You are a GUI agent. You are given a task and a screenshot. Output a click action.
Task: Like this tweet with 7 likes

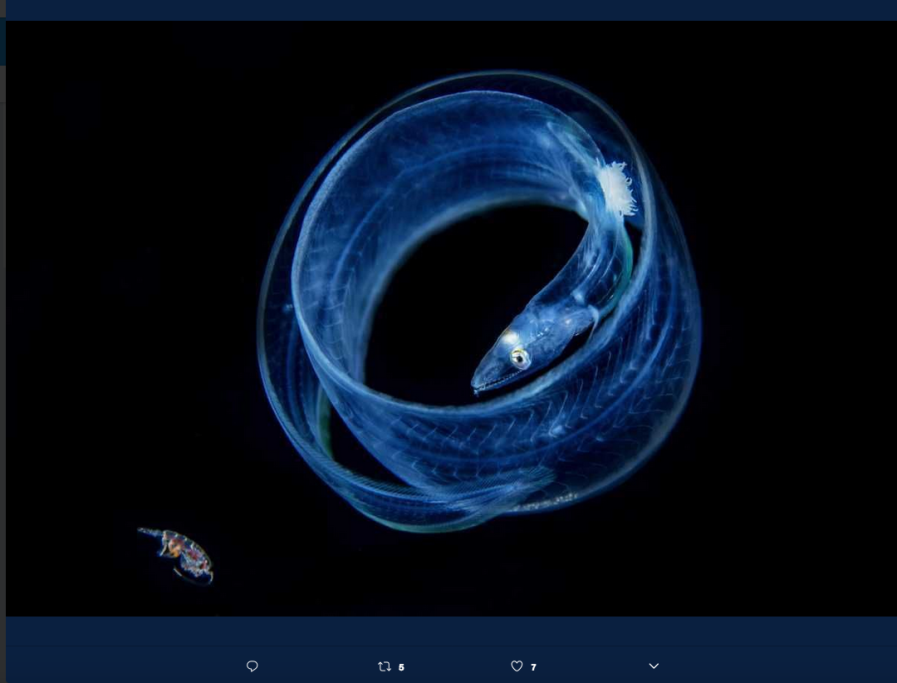click(x=517, y=666)
